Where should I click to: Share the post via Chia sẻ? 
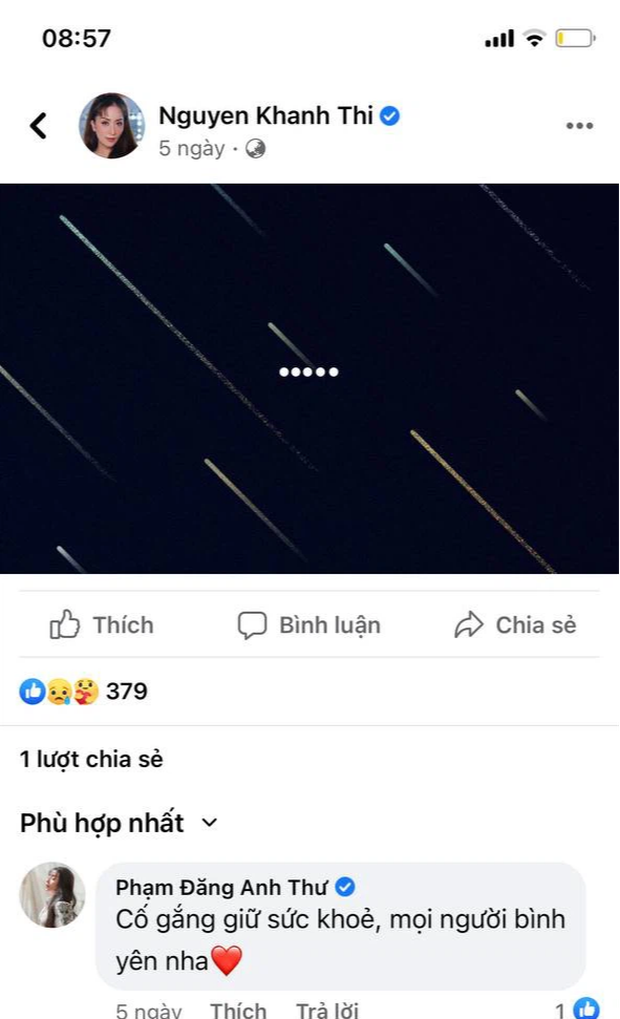[x=515, y=626]
